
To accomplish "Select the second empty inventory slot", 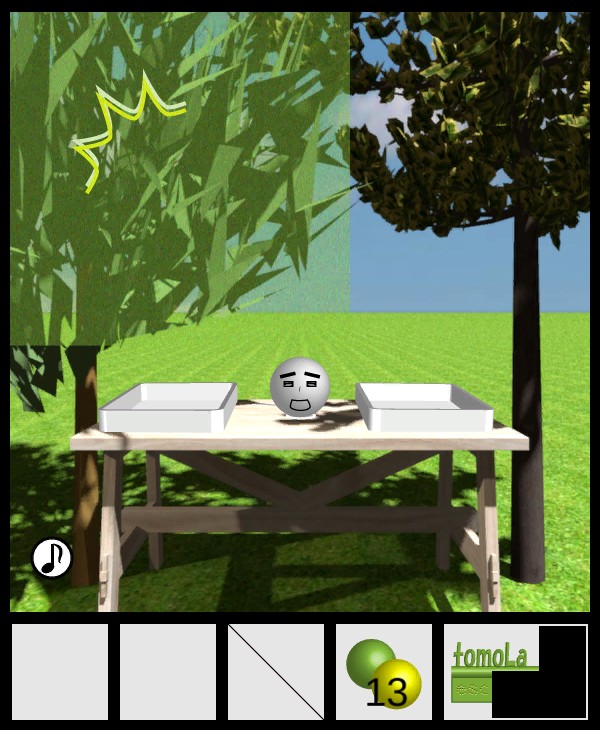I will click(x=168, y=672).
